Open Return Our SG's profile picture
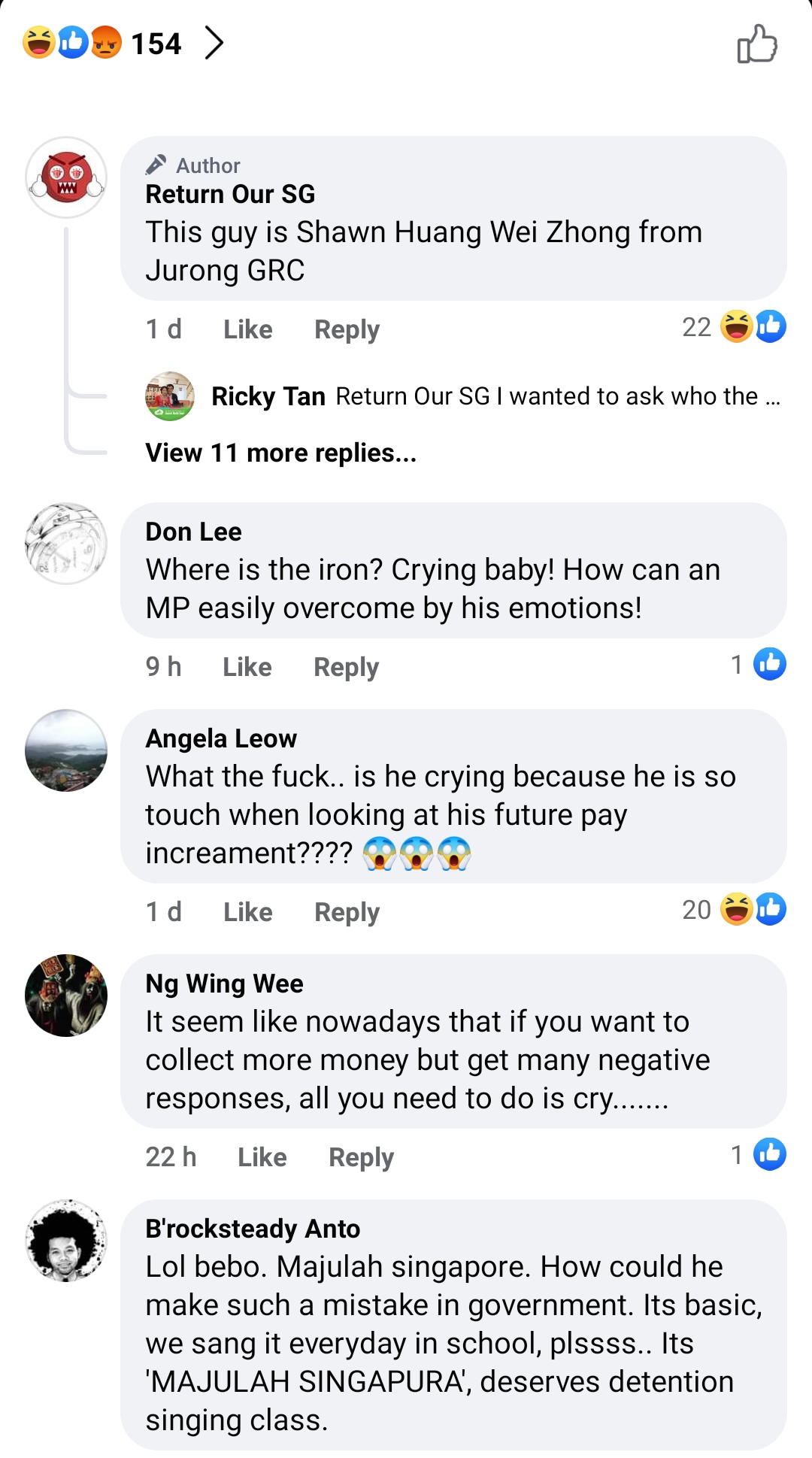Image resolution: width=812 pixels, height=1458 pixels. [x=66, y=177]
